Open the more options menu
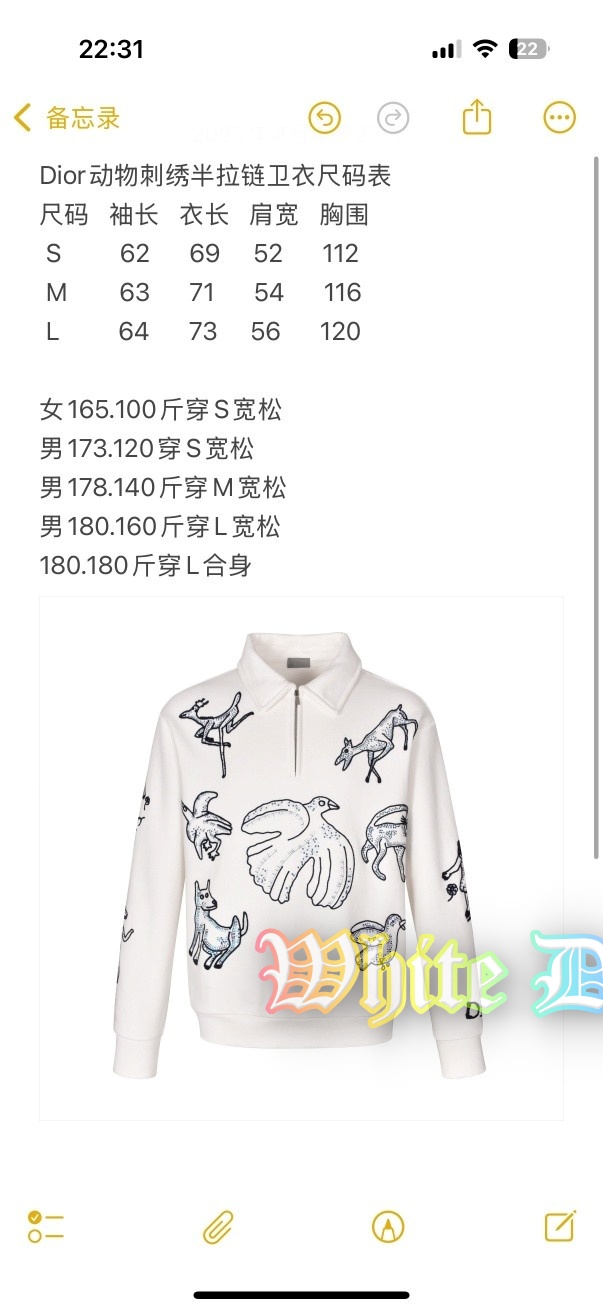603x1311 pixels. [559, 118]
